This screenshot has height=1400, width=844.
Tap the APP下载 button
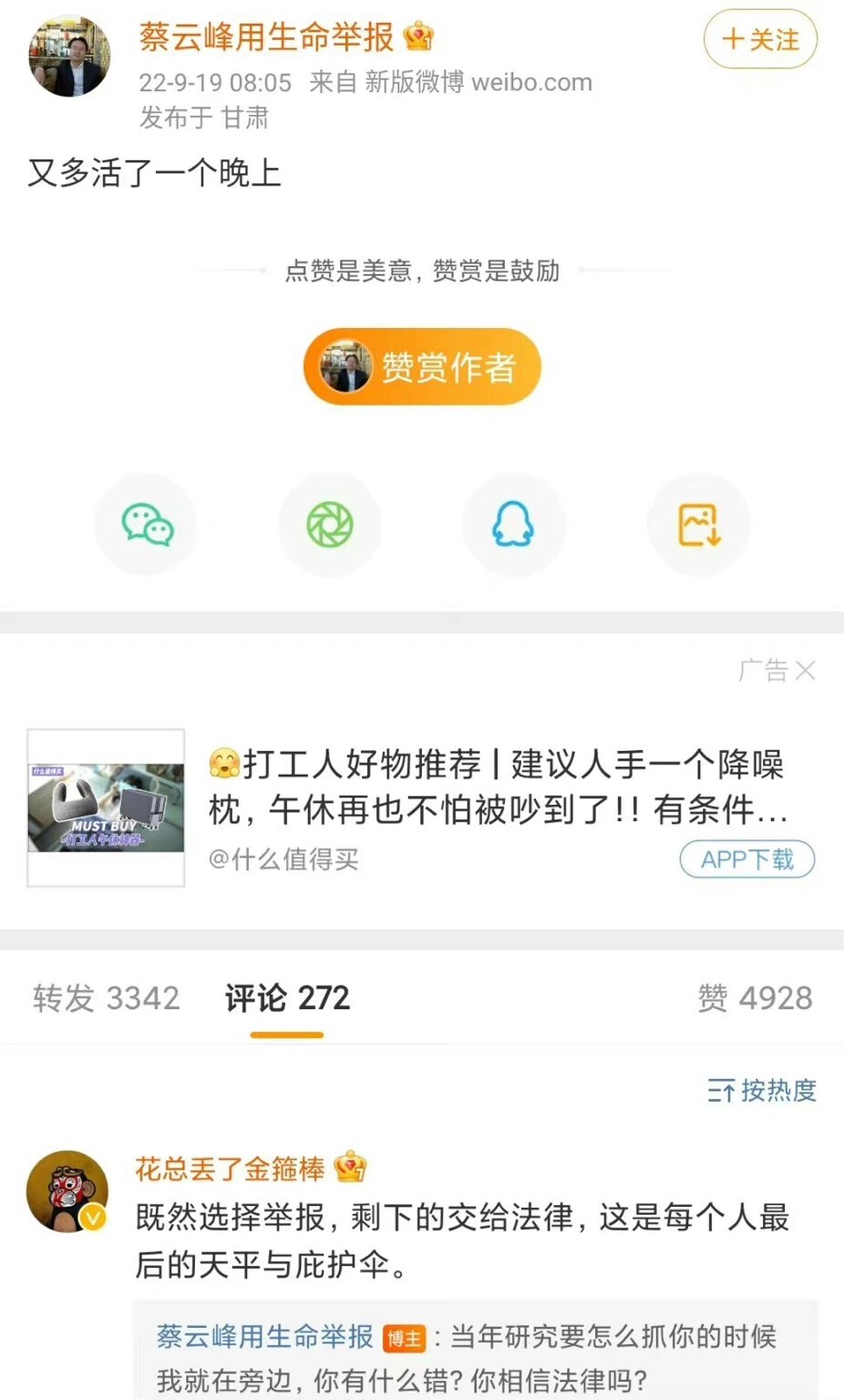coord(747,859)
